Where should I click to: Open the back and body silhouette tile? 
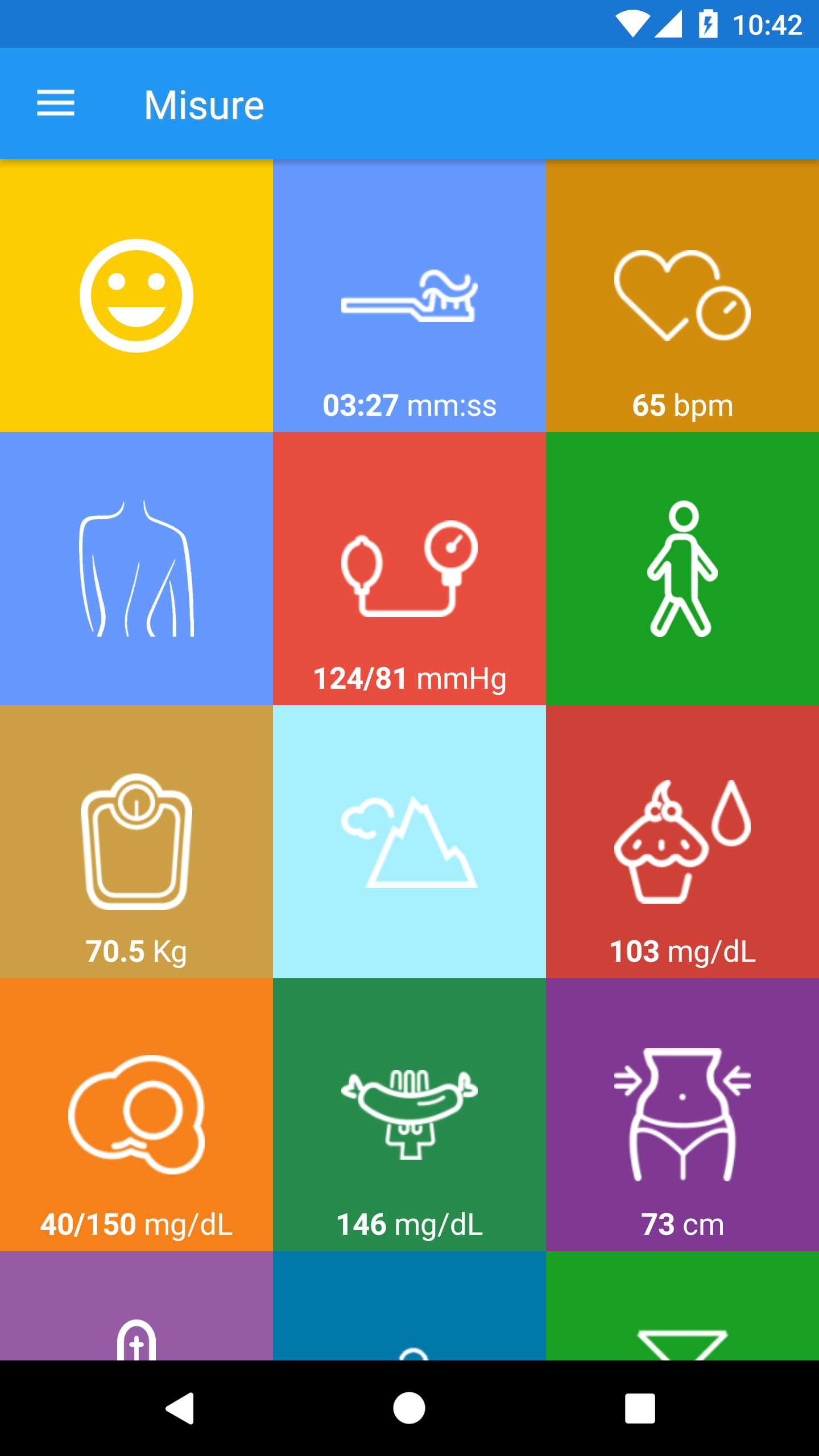click(136, 569)
